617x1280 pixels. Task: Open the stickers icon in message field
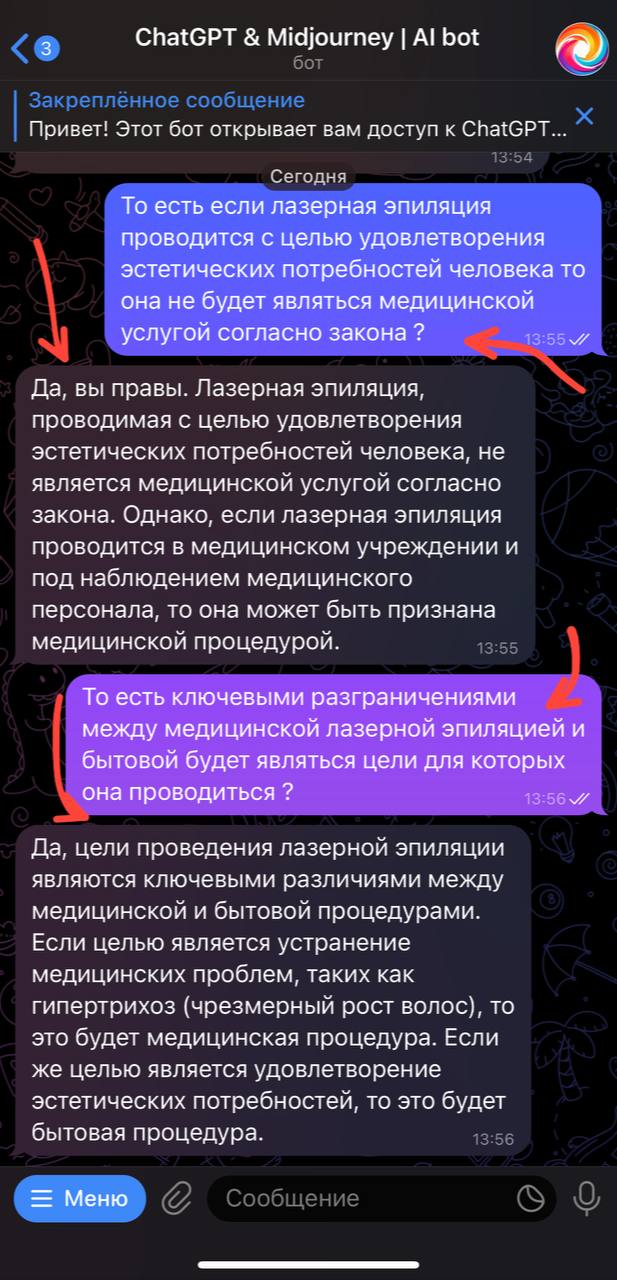[530, 1198]
